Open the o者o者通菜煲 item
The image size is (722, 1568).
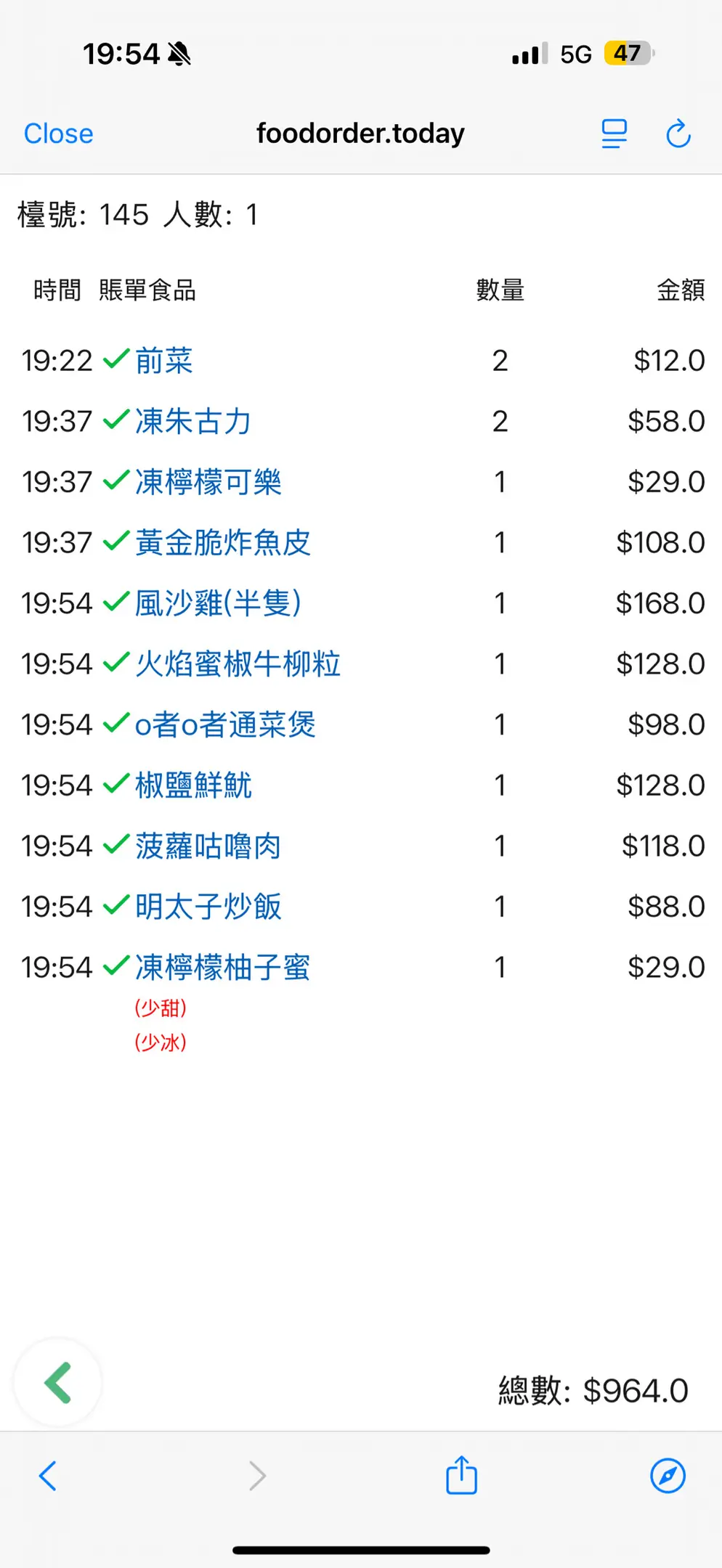pyautogui.click(x=225, y=724)
